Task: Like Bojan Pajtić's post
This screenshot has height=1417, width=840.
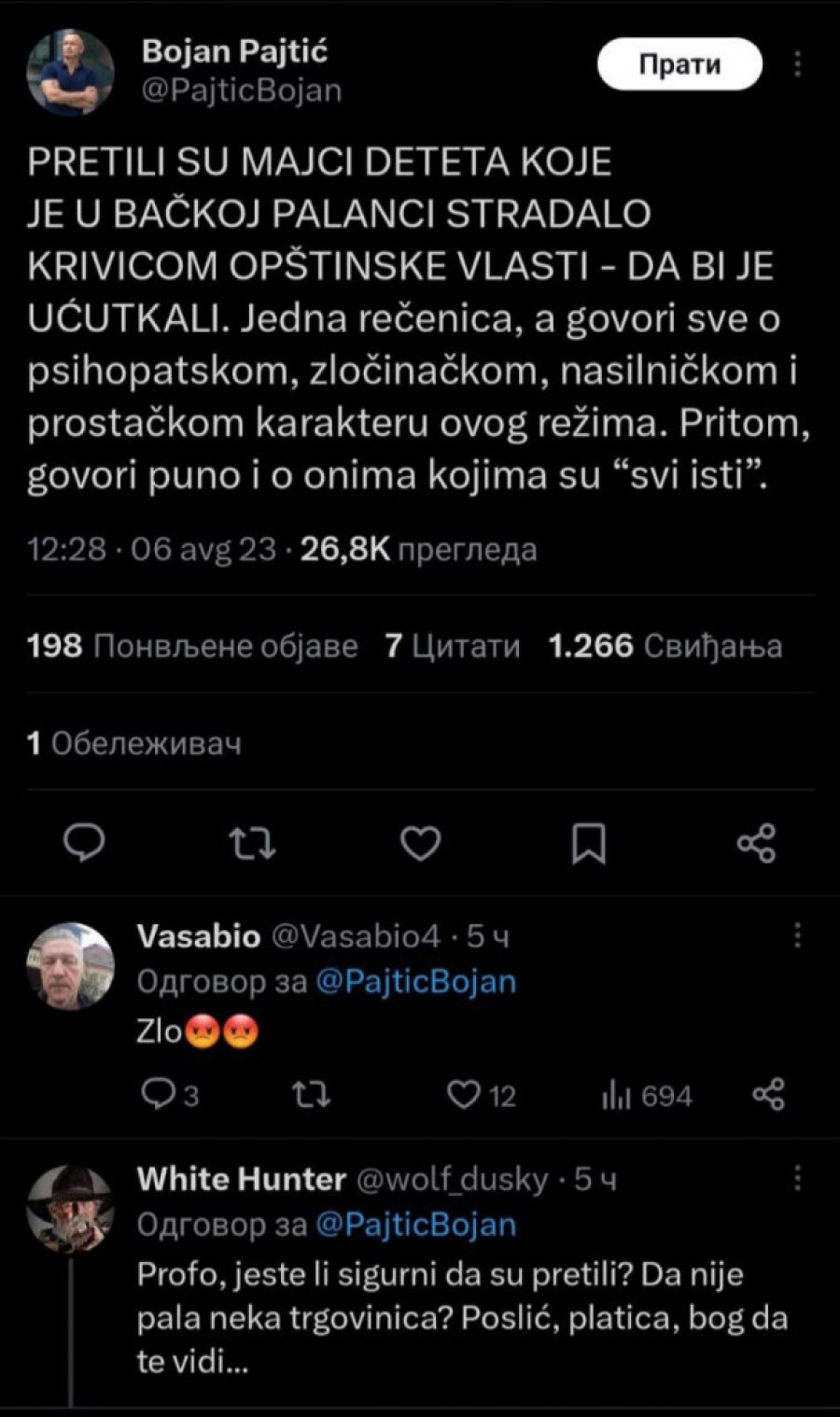Action: point(420,843)
